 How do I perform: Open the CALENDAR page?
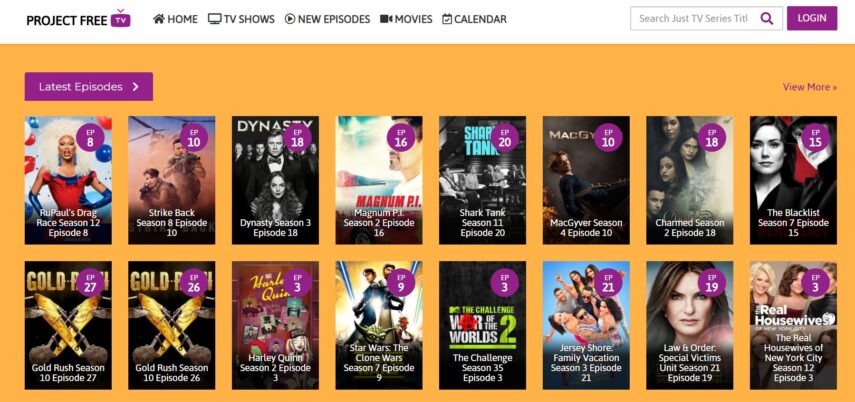474,19
